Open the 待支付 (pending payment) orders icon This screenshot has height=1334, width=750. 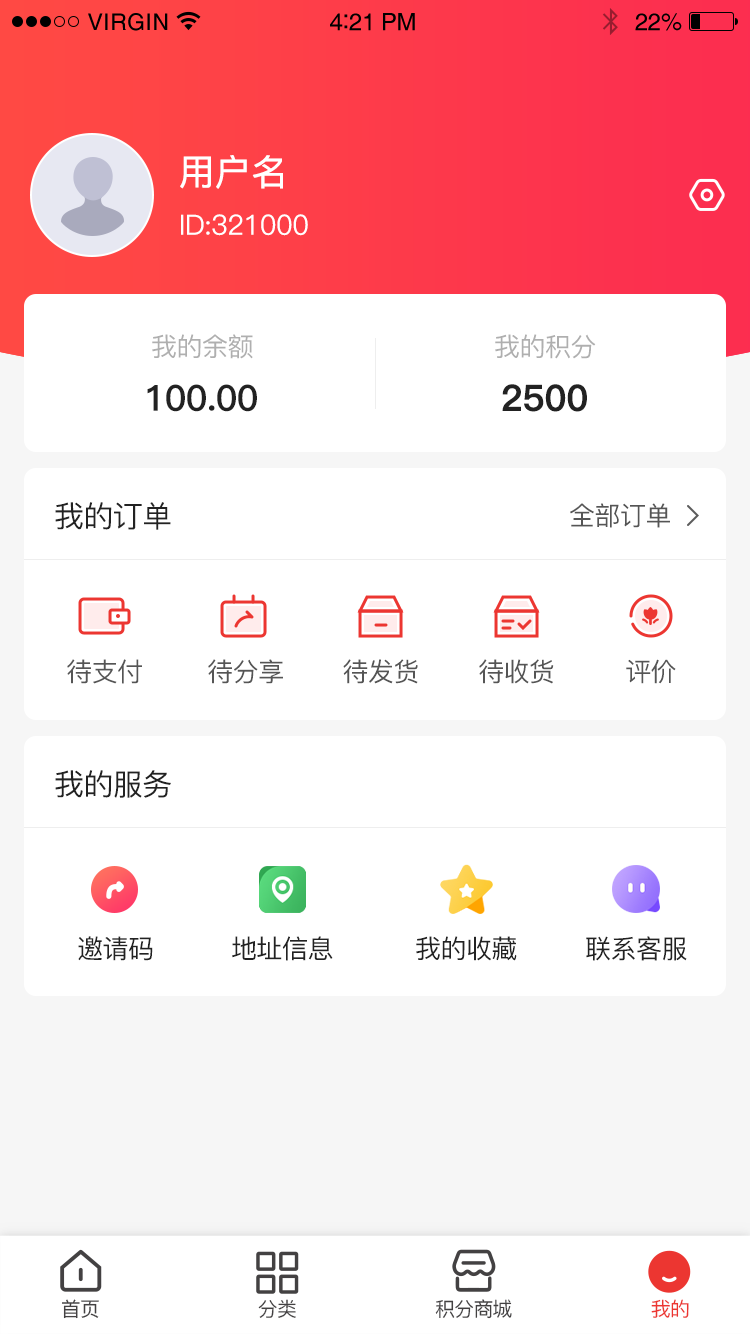click(x=104, y=617)
